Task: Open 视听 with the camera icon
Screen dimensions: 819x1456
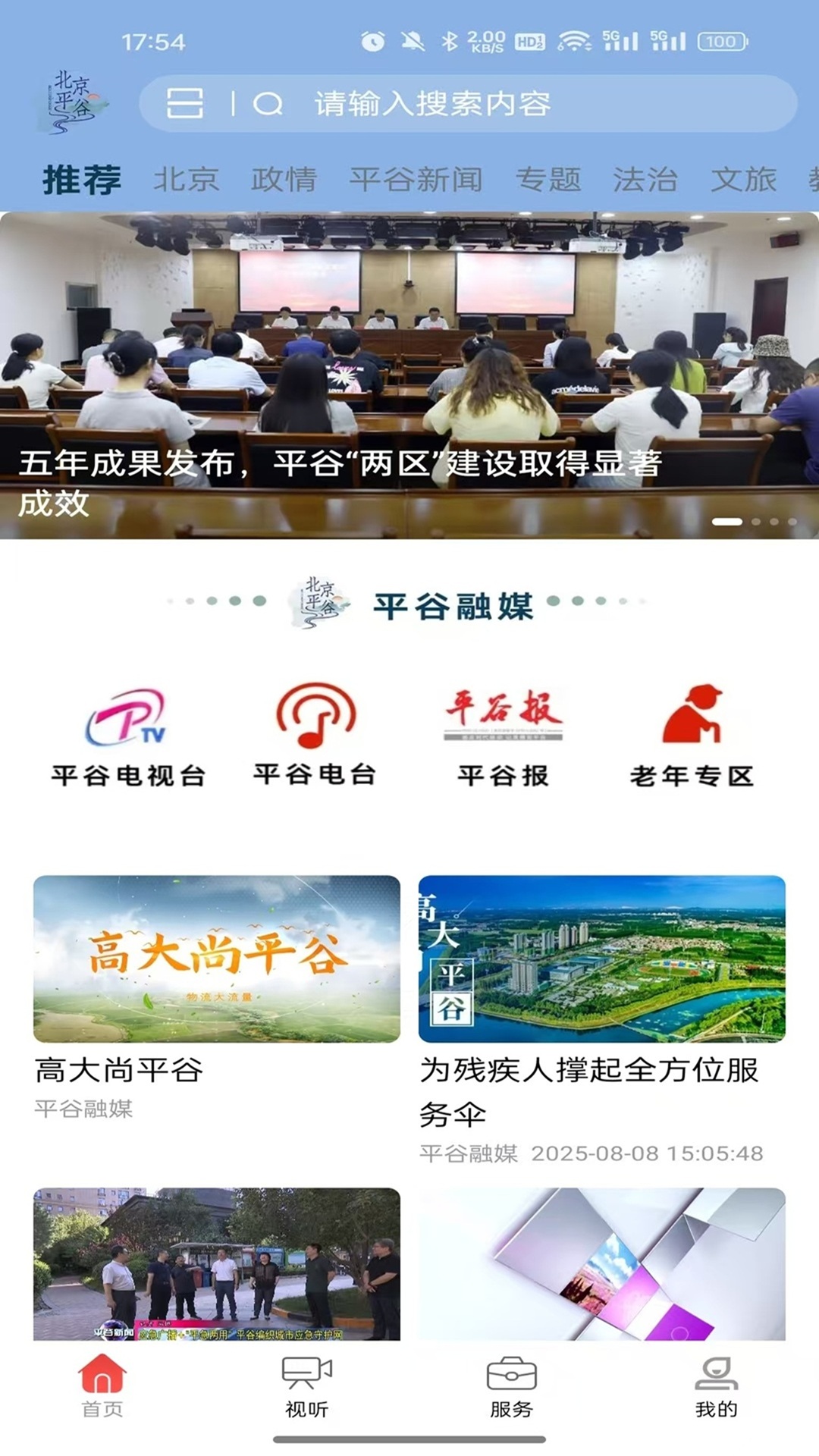Action: (306, 1384)
